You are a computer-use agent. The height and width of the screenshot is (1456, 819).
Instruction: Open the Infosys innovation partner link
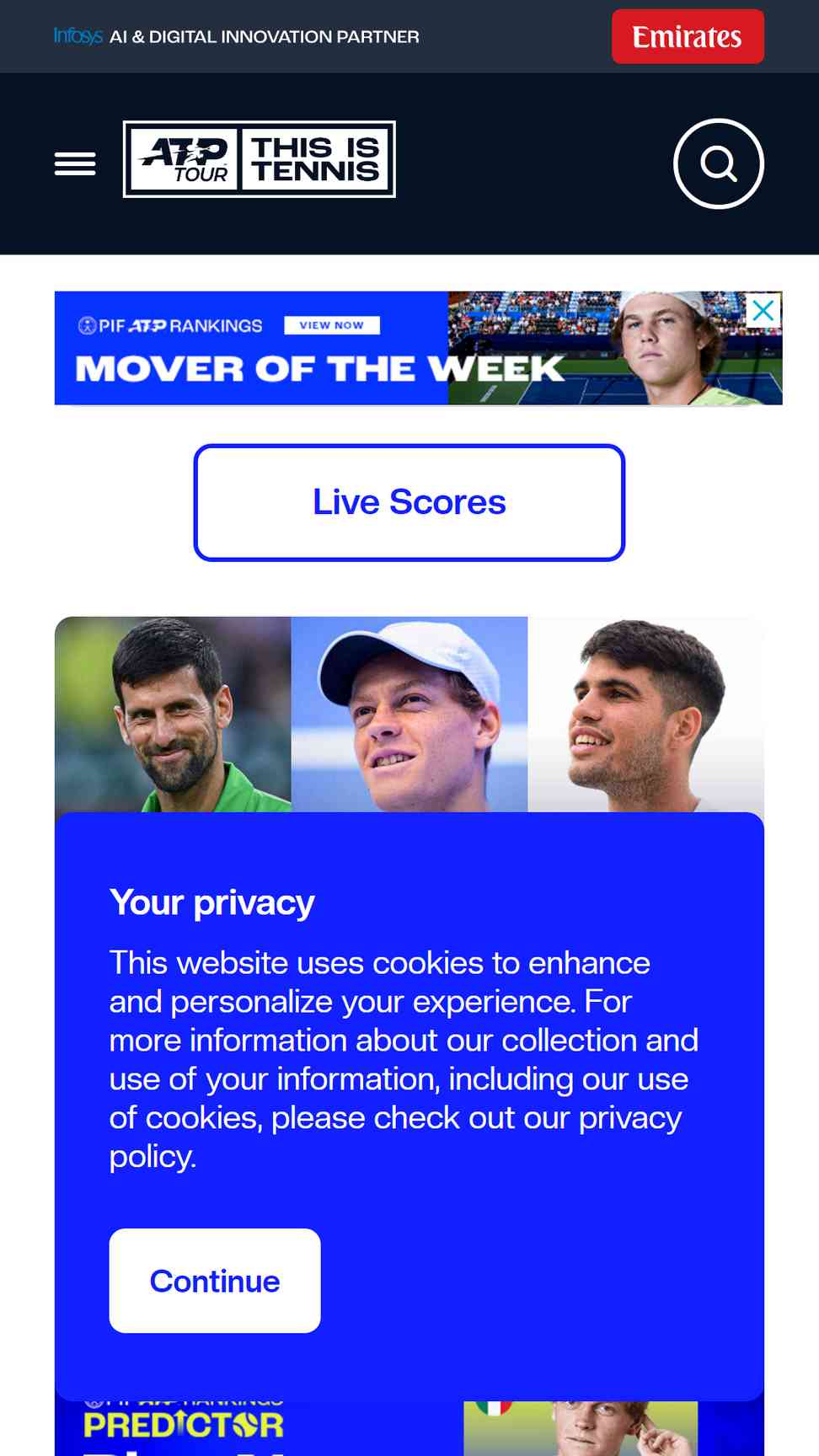(x=236, y=37)
